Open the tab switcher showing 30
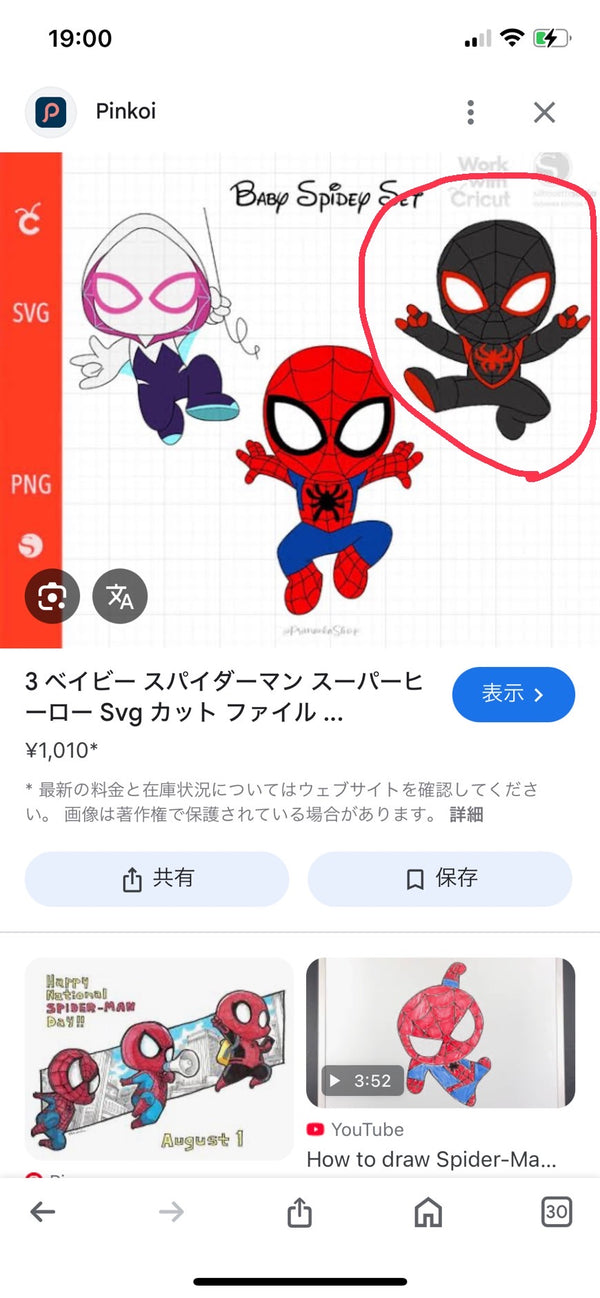600x1298 pixels. click(556, 1212)
